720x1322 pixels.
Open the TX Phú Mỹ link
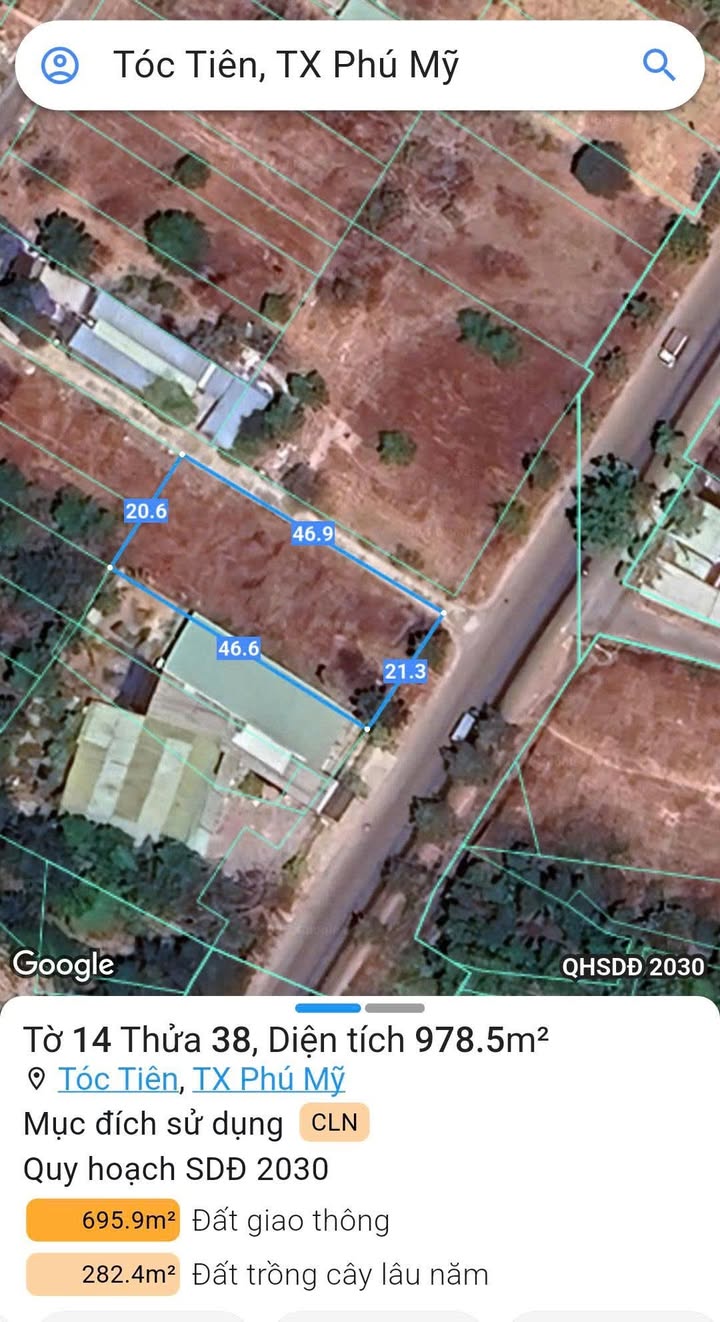coord(269,1080)
